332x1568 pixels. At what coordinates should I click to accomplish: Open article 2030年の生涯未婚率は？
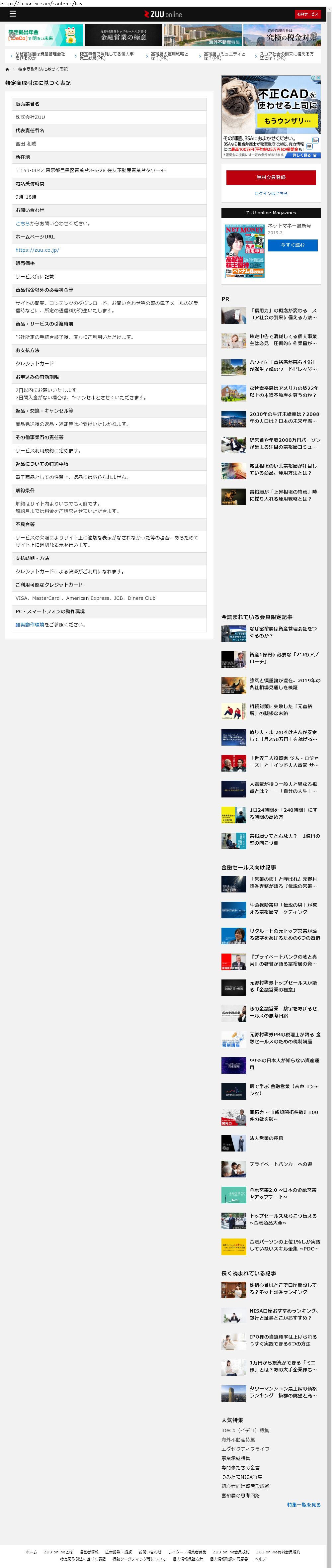pos(283,417)
